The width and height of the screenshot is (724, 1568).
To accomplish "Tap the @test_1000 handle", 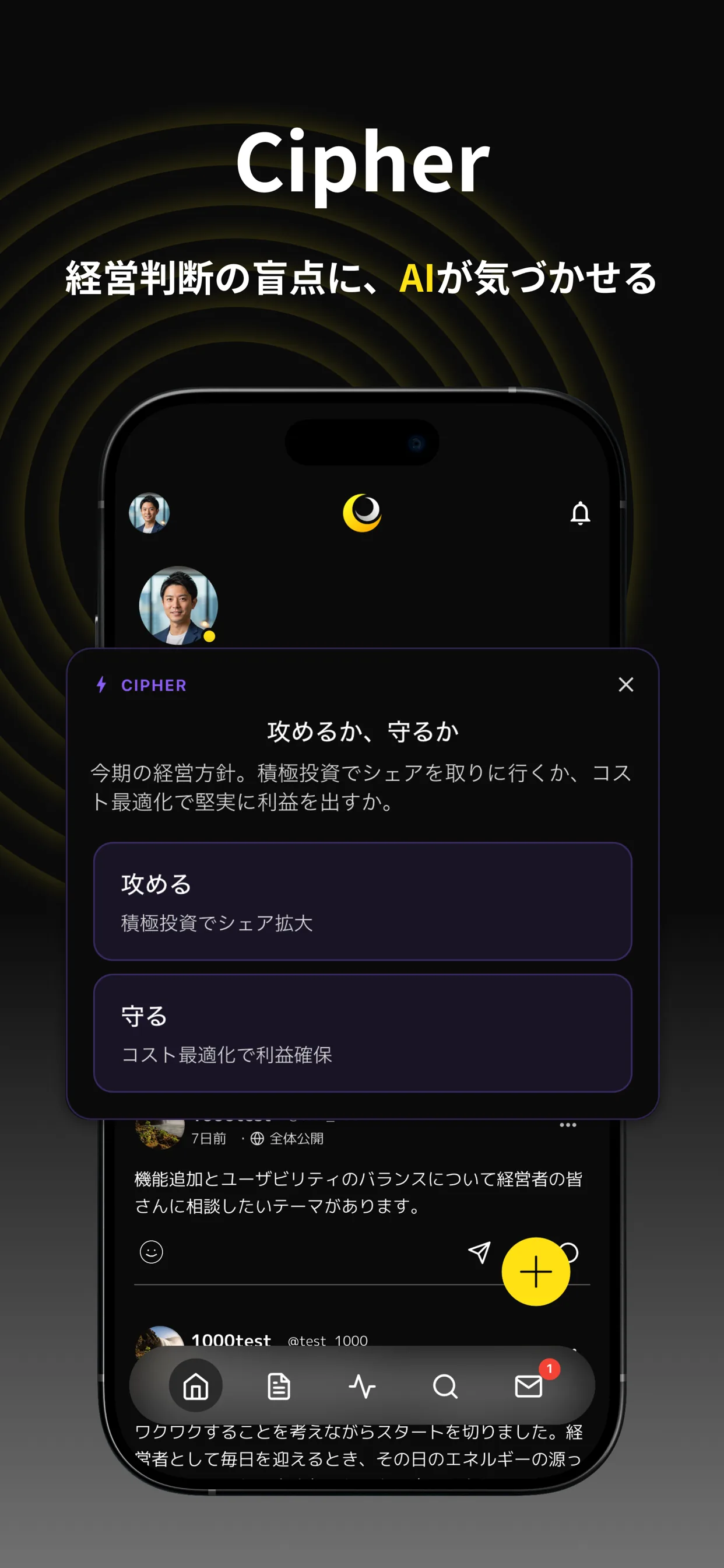I will click(x=328, y=1342).
